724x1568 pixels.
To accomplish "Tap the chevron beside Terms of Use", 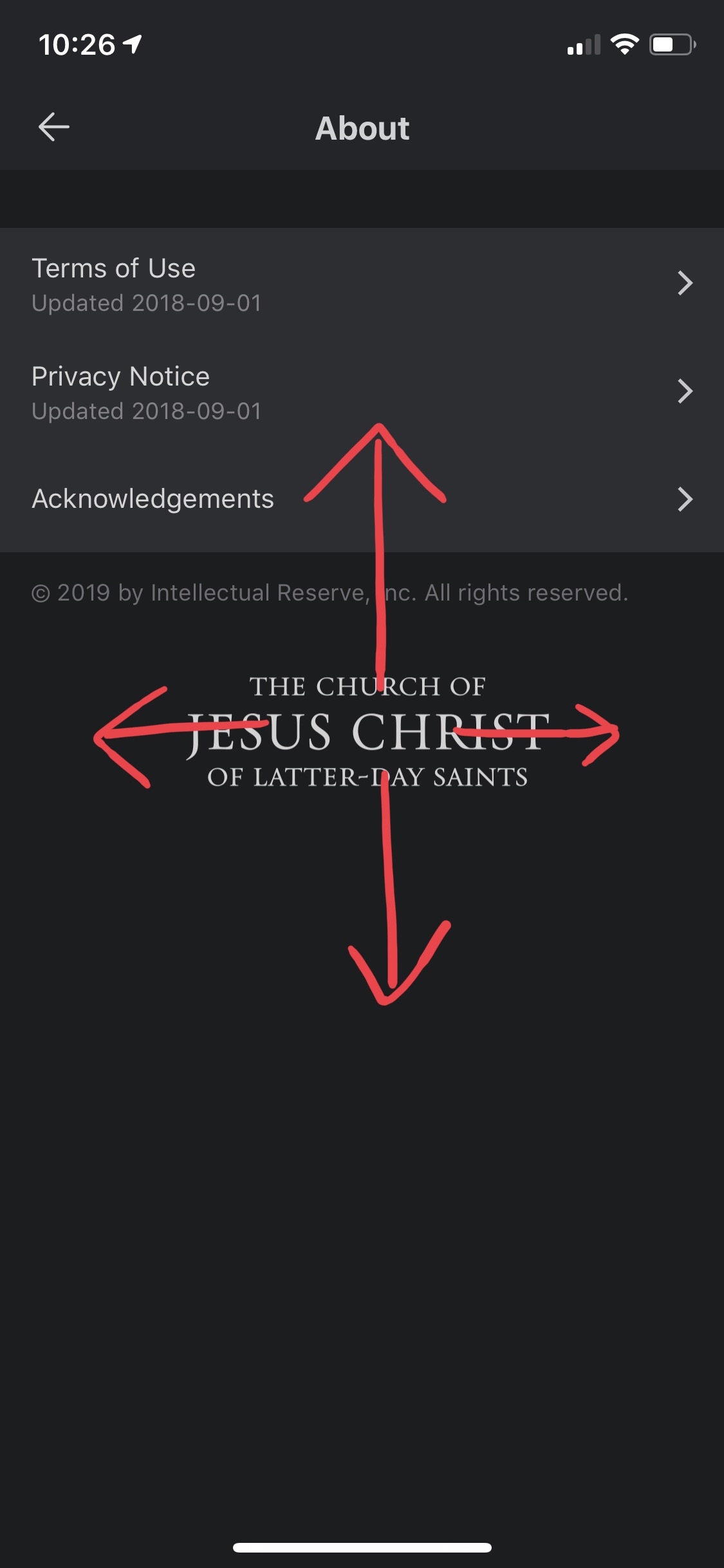I will pos(687,283).
